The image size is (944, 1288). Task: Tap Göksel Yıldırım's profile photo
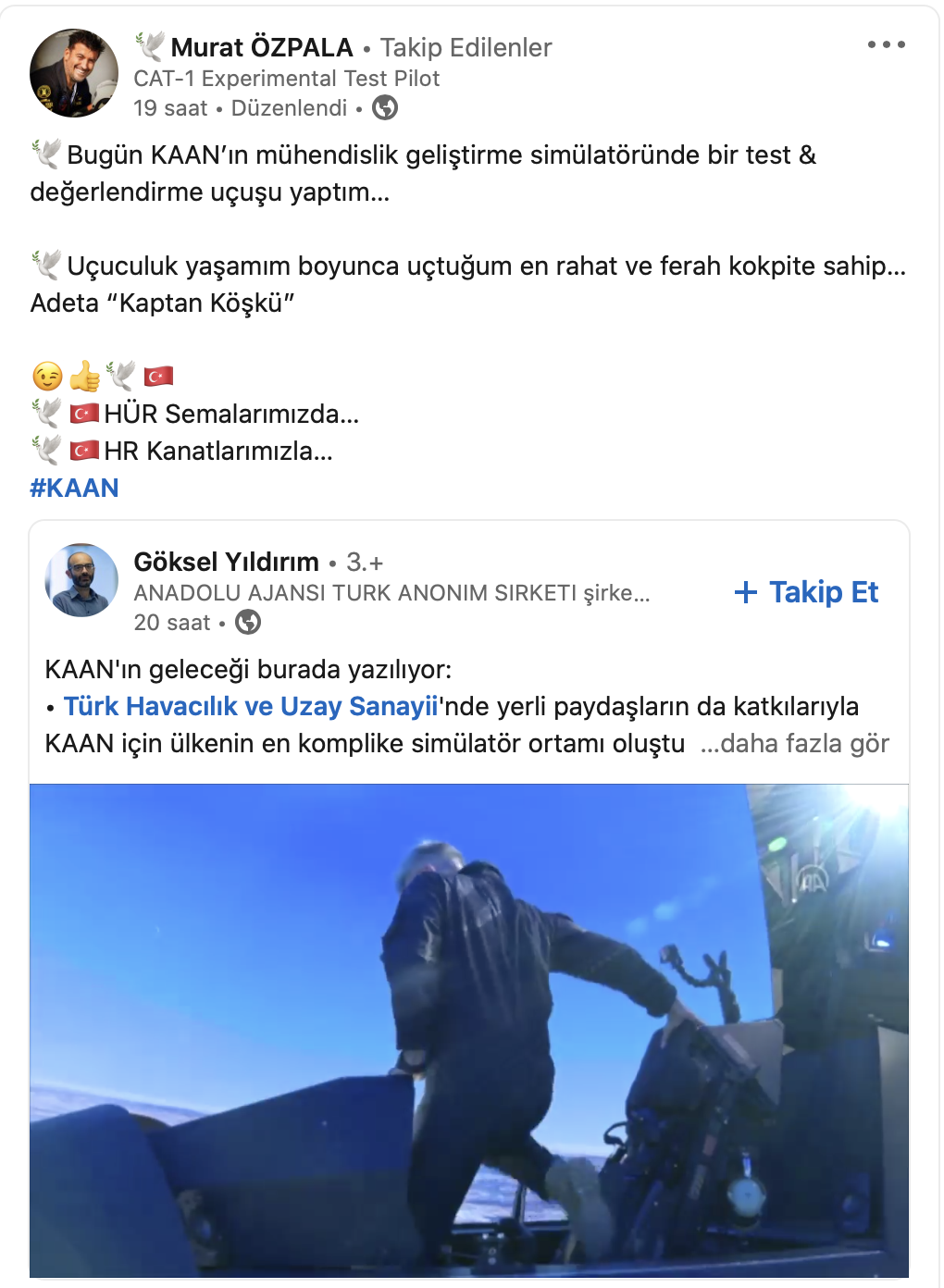tap(81, 580)
